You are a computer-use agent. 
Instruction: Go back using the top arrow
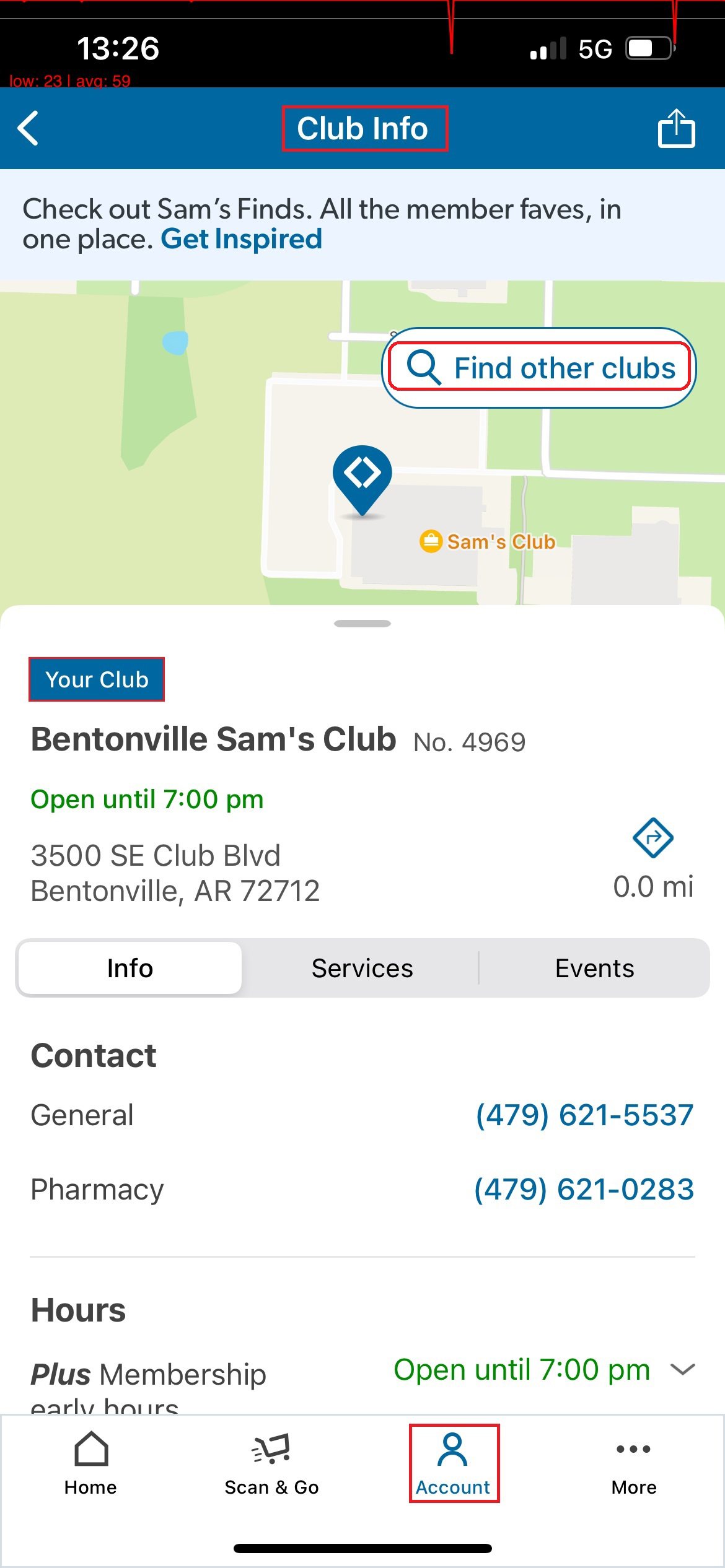[29, 128]
